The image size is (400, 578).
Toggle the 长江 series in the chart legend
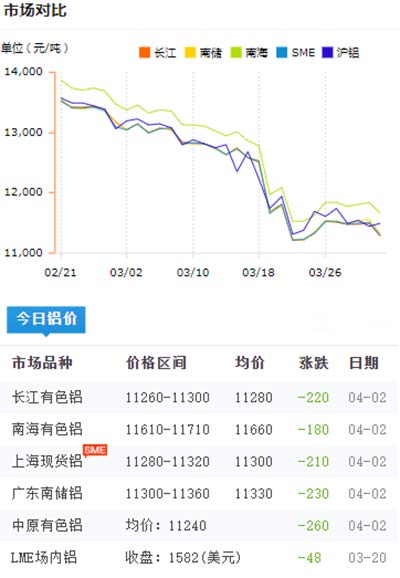tap(158, 53)
